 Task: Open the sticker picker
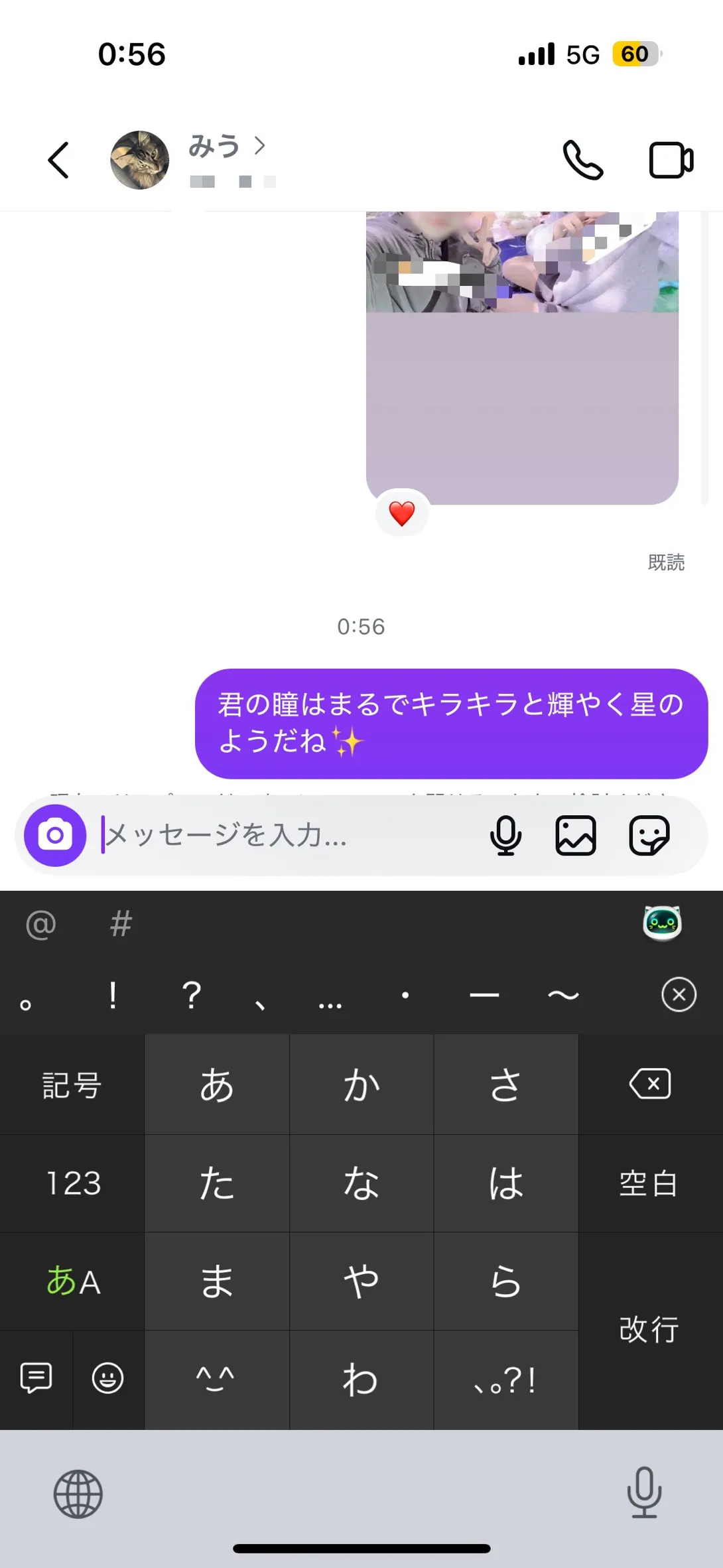(x=649, y=835)
